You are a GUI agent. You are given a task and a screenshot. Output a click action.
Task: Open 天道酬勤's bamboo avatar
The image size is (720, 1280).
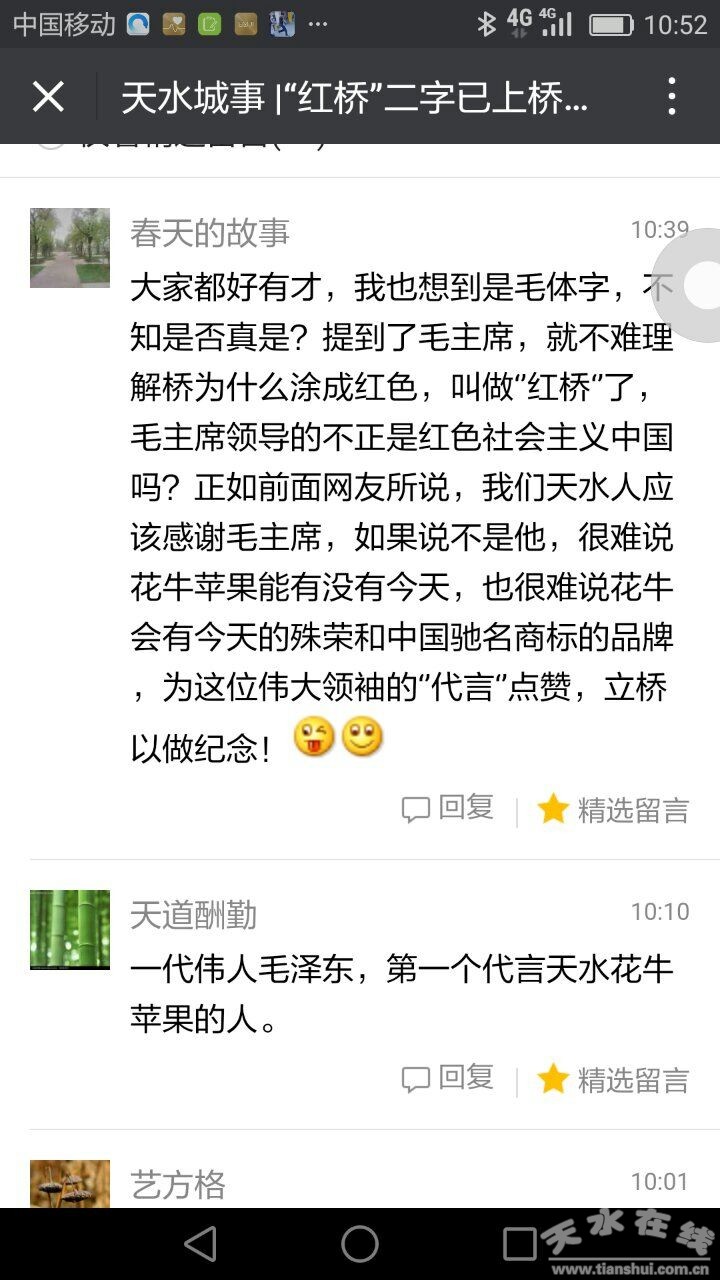click(x=70, y=930)
